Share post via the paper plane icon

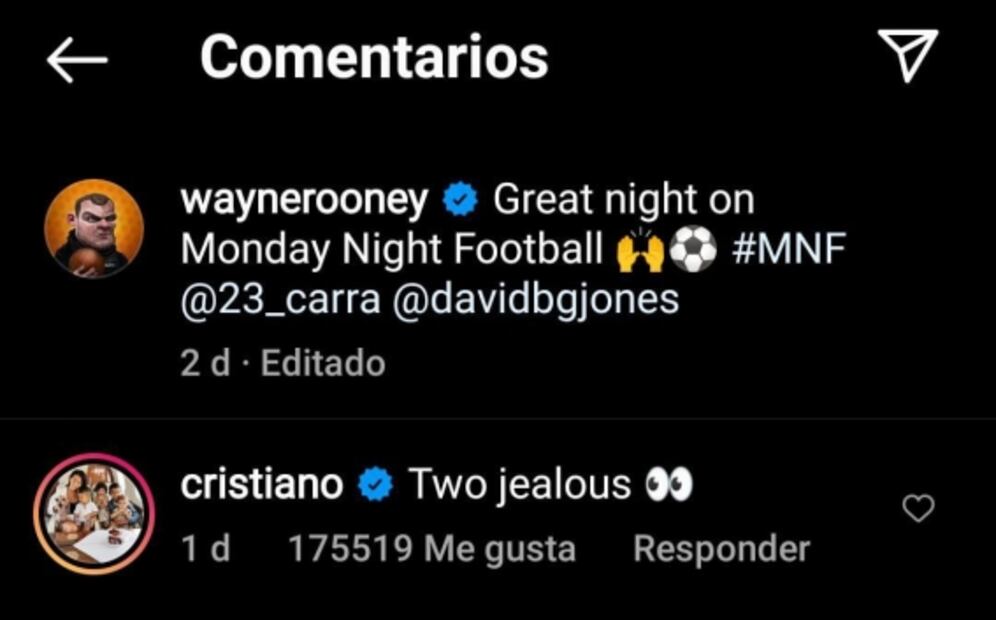(907, 55)
